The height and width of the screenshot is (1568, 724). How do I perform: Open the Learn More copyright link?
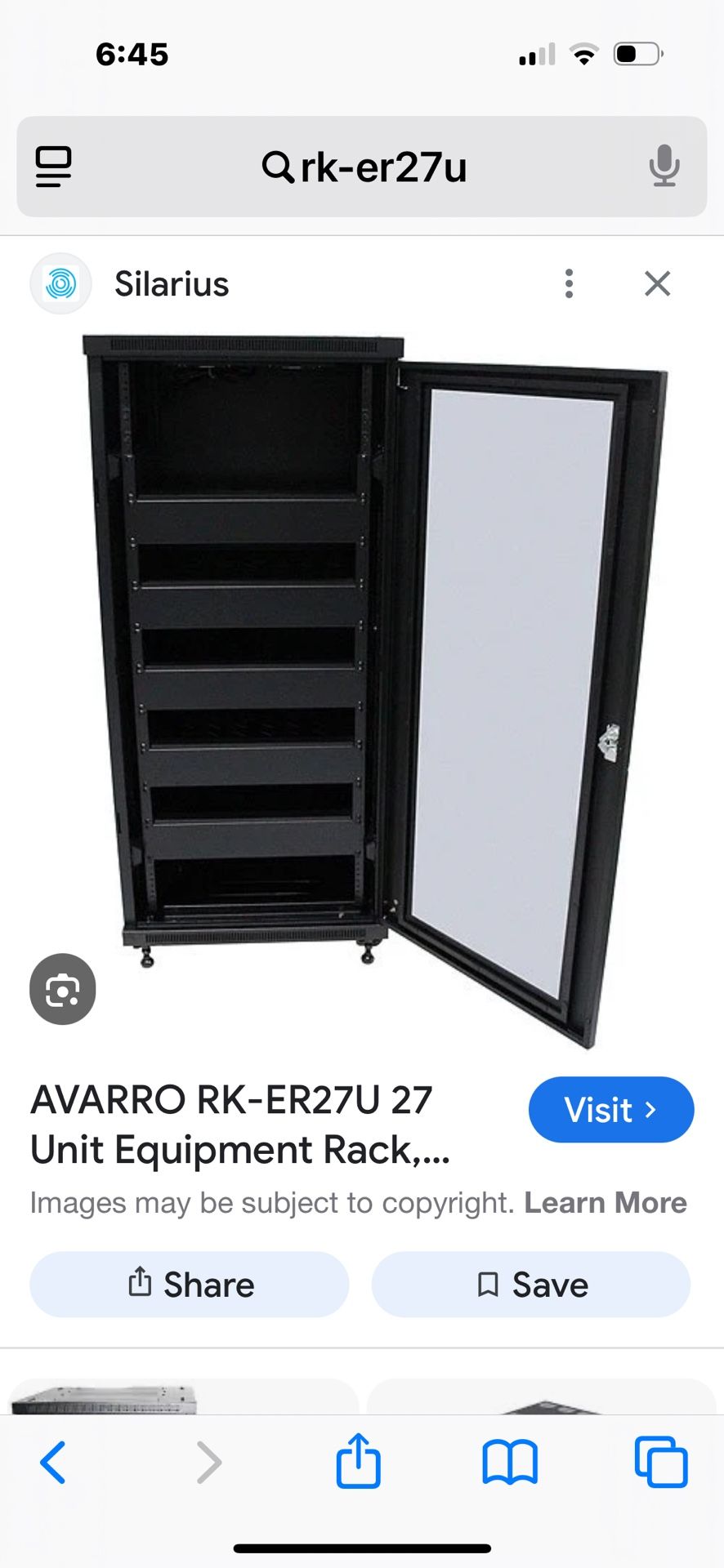coord(606,1201)
